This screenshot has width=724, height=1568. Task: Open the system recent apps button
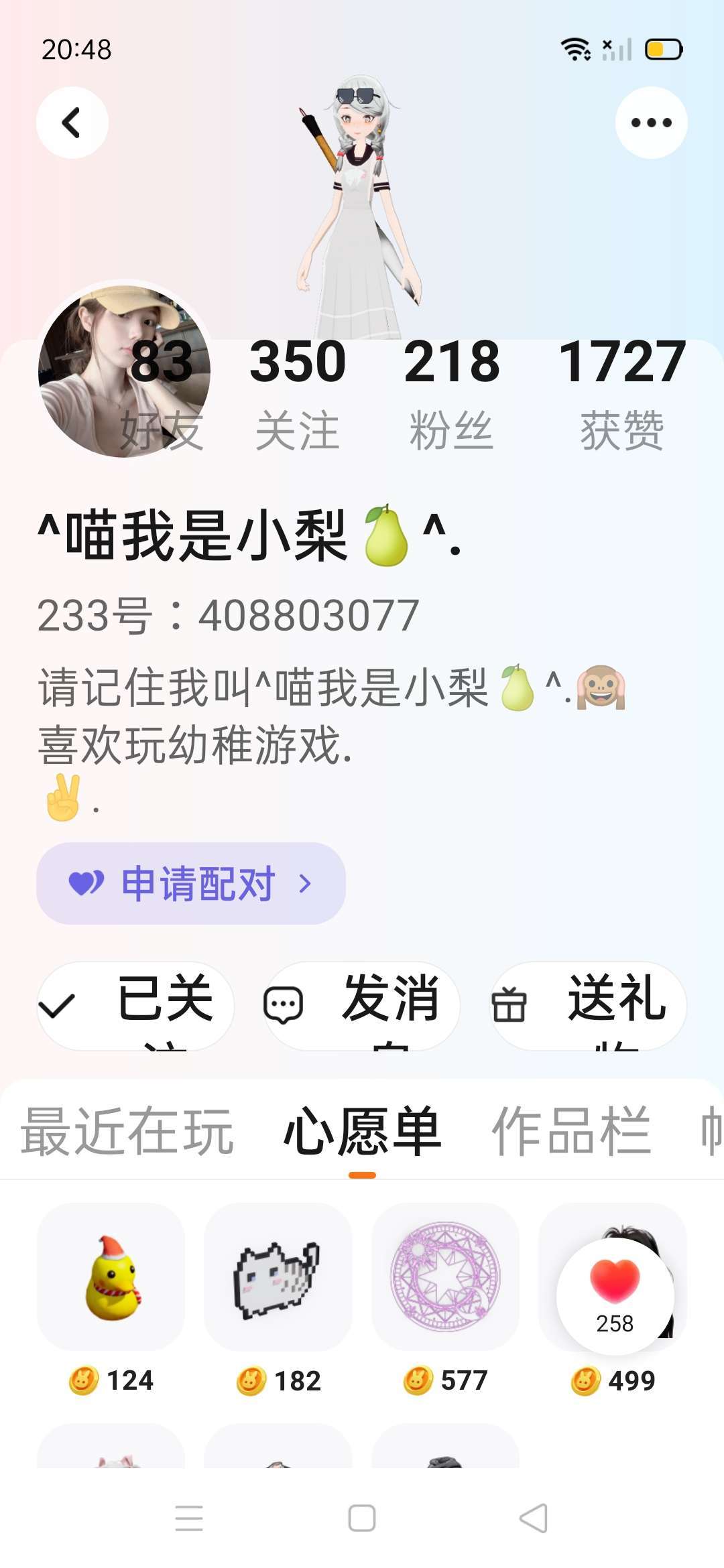(x=189, y=1518)
